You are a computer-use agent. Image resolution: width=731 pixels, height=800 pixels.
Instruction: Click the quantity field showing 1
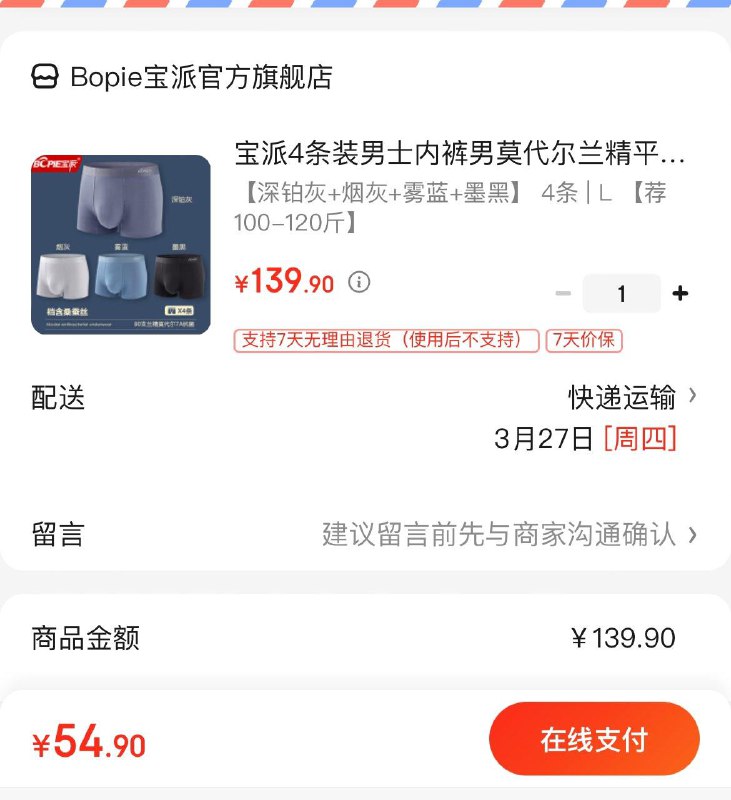(621, 293)
